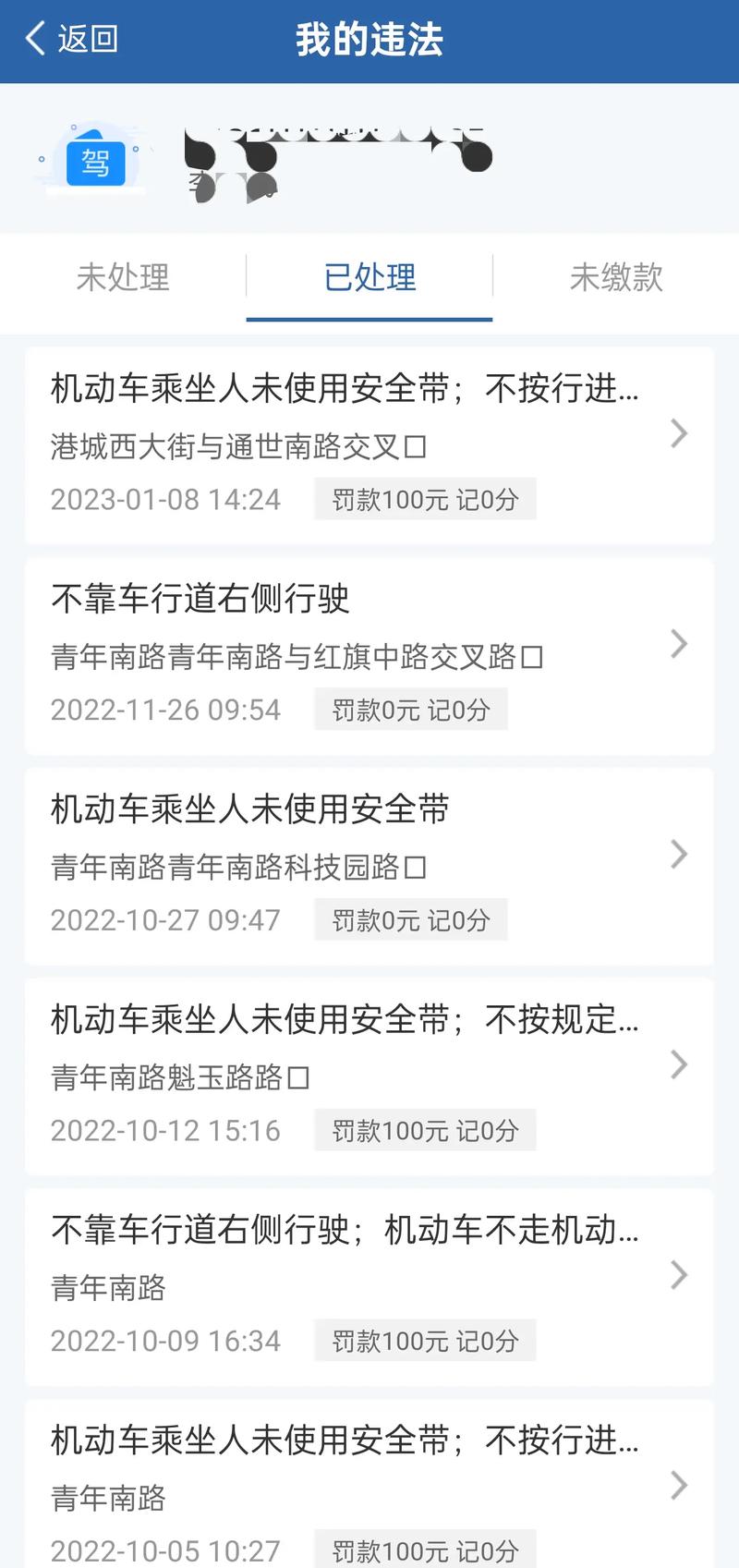Image resolution: width=739 pixels, height=1568 pixels.
Task: Tap the chevron on the 2022-10-27 record
Action: [680, 854]
